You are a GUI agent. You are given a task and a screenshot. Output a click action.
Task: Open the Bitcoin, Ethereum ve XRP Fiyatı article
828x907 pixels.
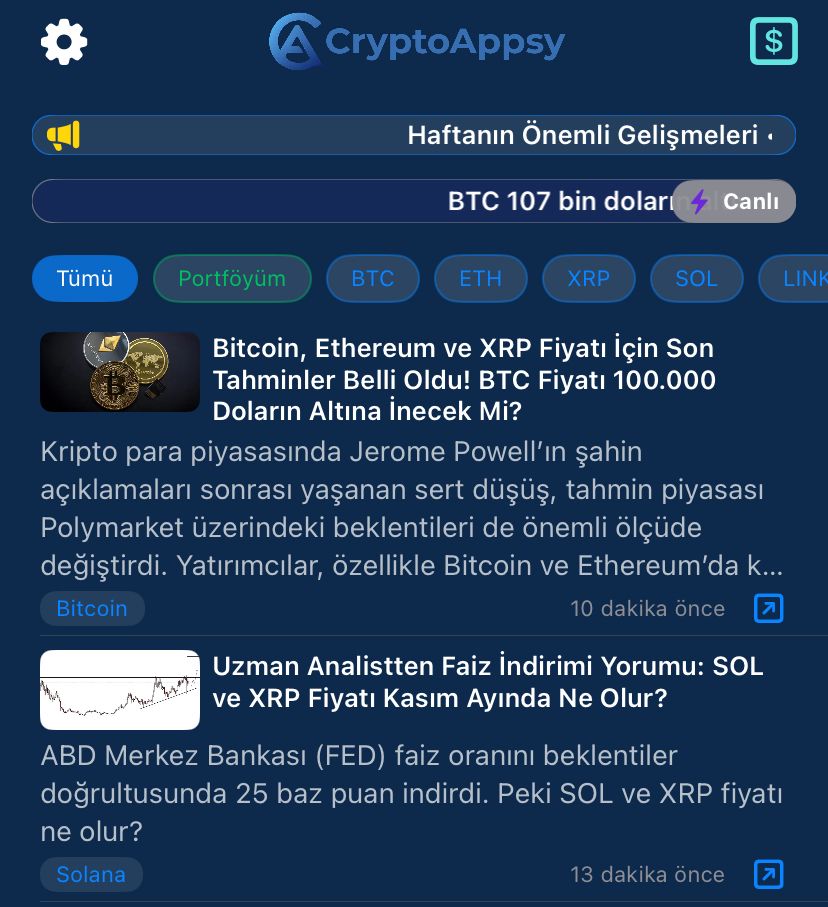pyautogui.click(x=464, y=380)
